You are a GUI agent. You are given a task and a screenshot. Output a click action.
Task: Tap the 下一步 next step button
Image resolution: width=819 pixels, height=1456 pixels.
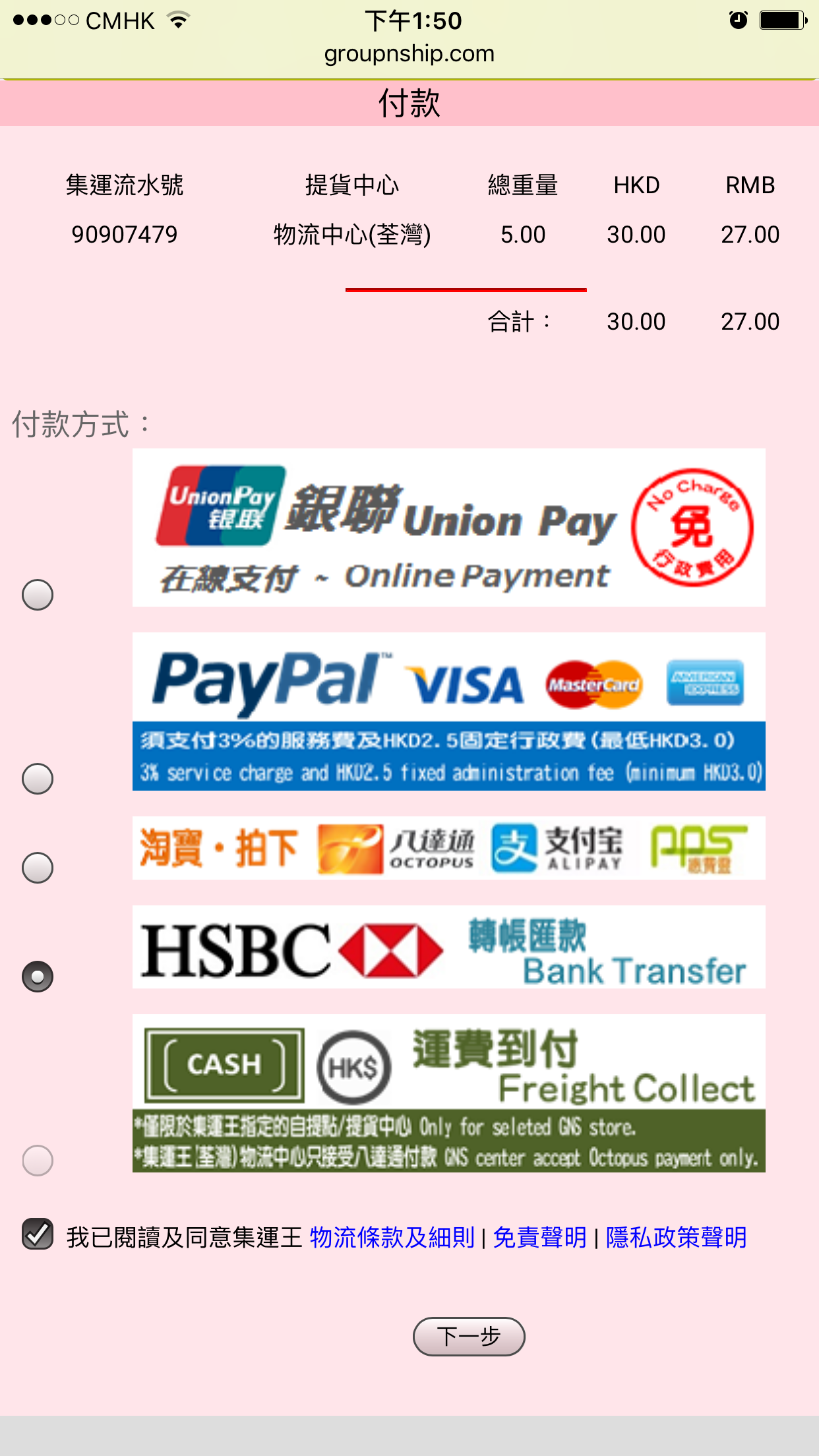click(x=469, y=1337)
